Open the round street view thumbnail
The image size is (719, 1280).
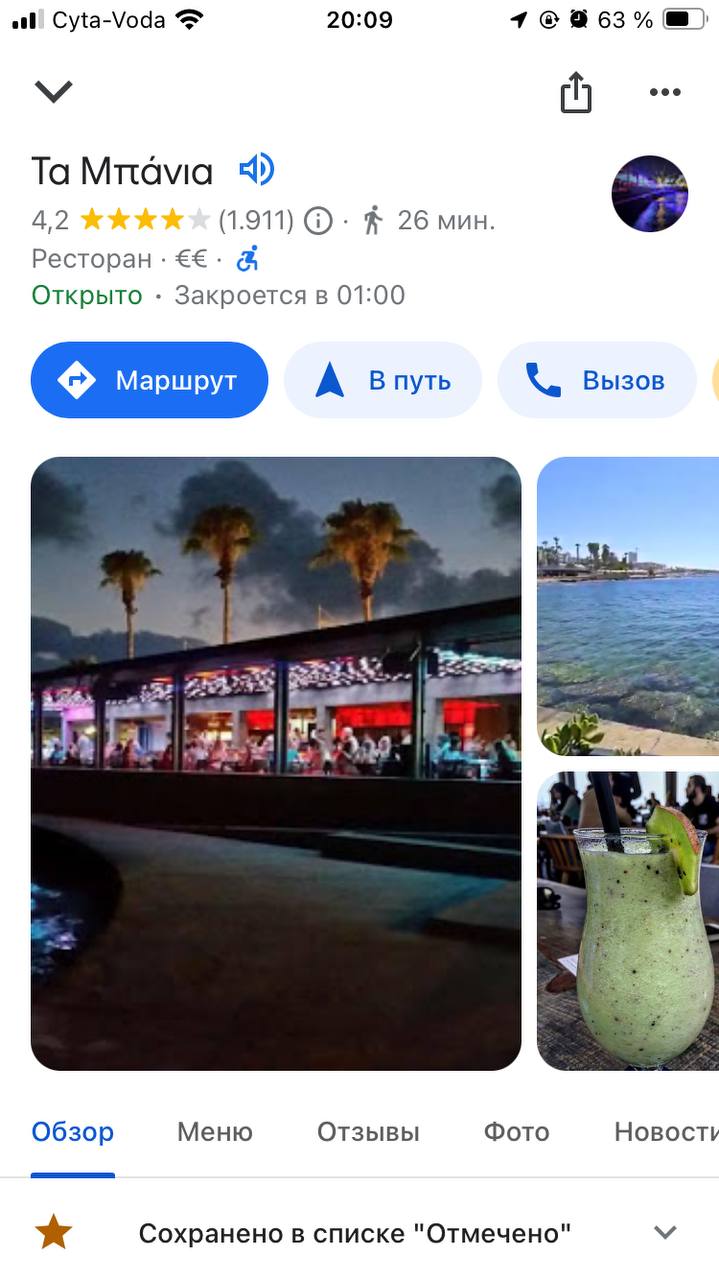pyautogui.click(x=650, y=194)
